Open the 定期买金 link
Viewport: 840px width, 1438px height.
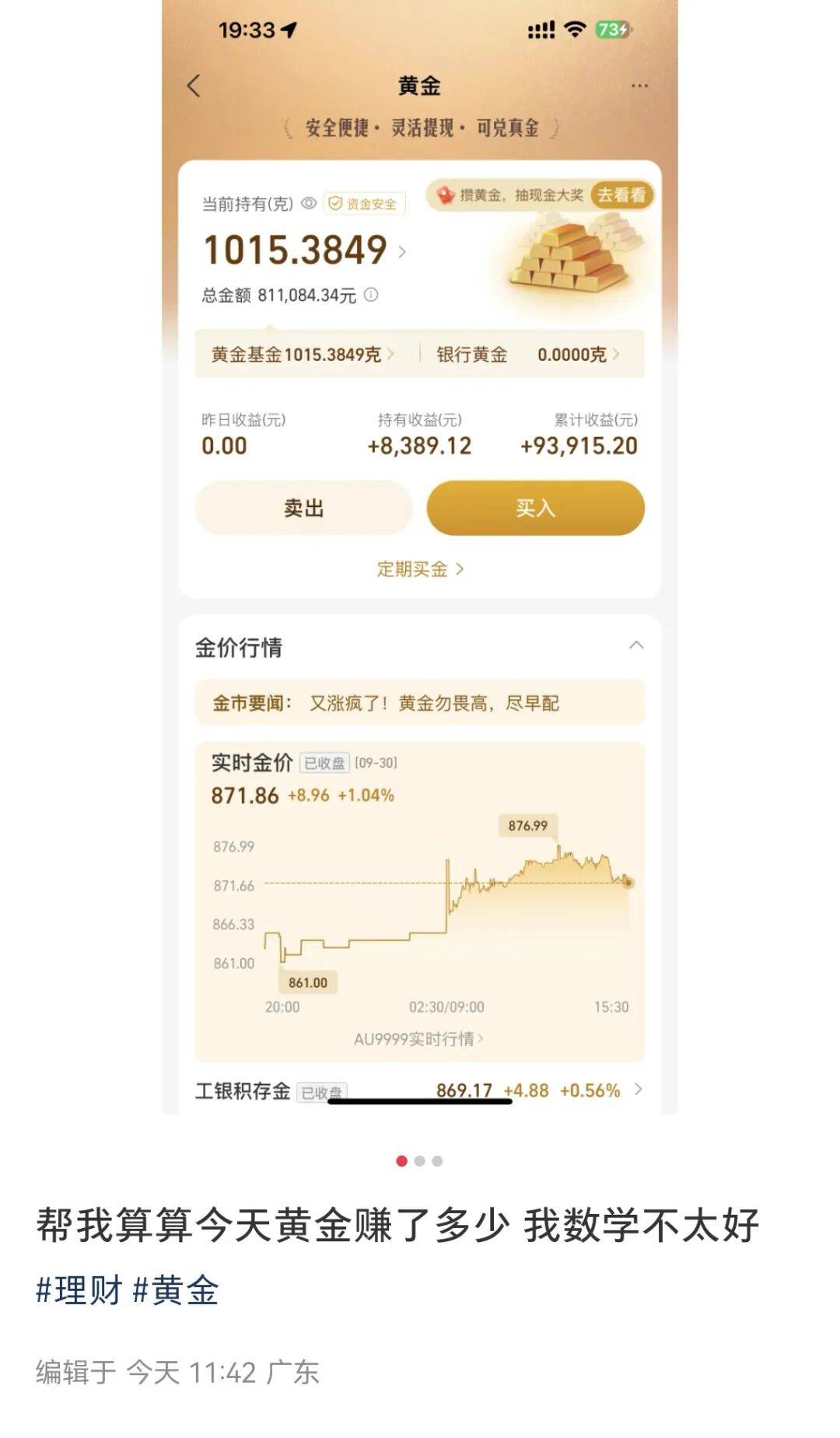422,569
